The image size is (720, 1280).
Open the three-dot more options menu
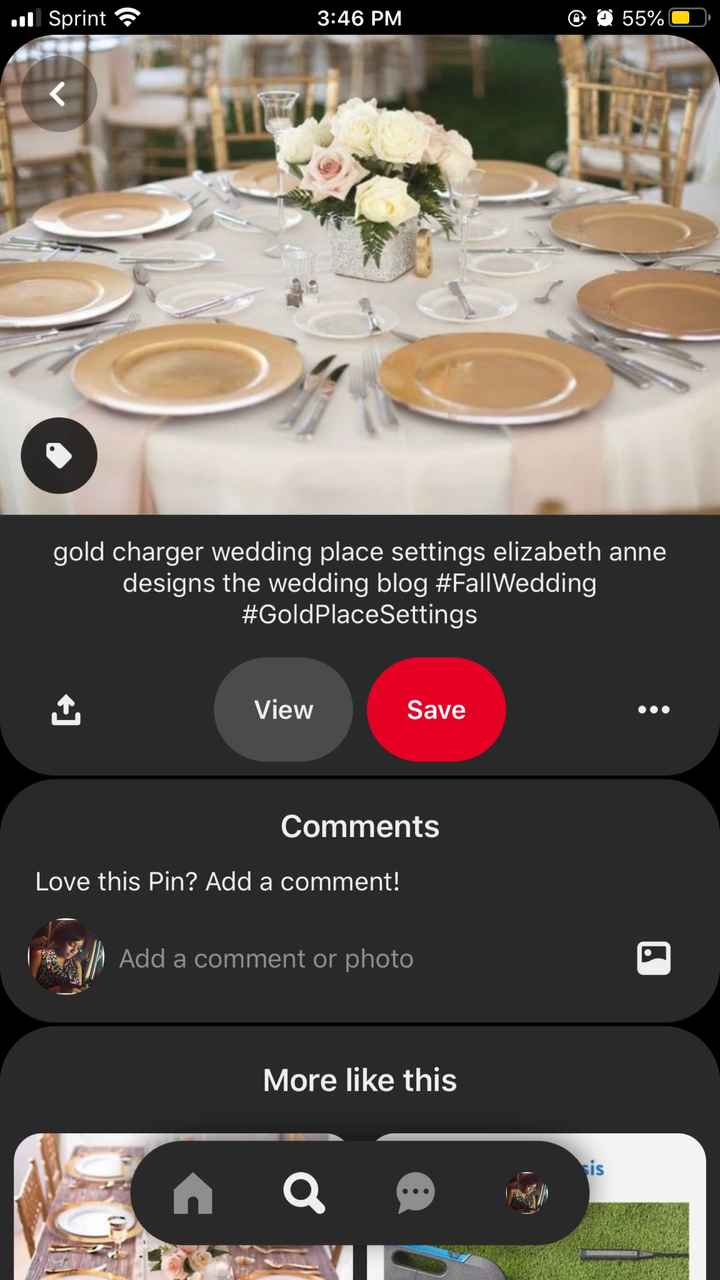click(653, 710)
